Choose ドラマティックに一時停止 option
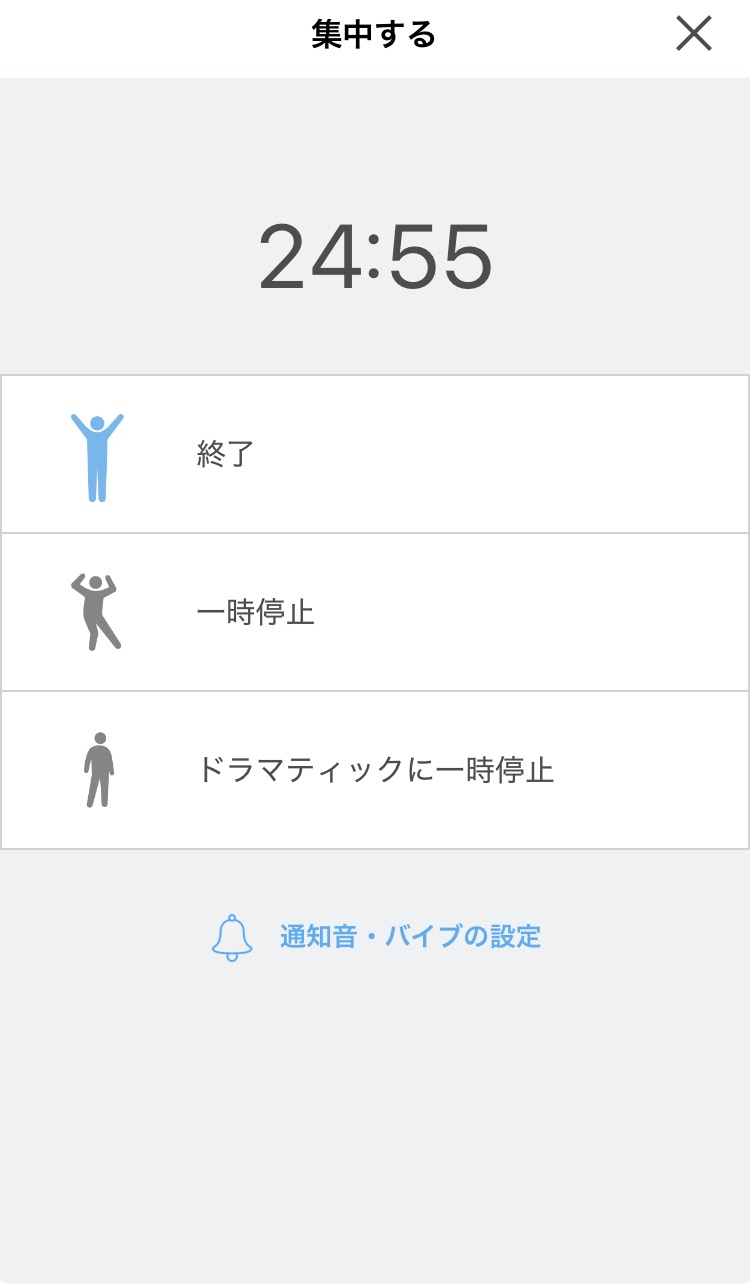The height and width of the screenshot is (1284, 750). 375,770
